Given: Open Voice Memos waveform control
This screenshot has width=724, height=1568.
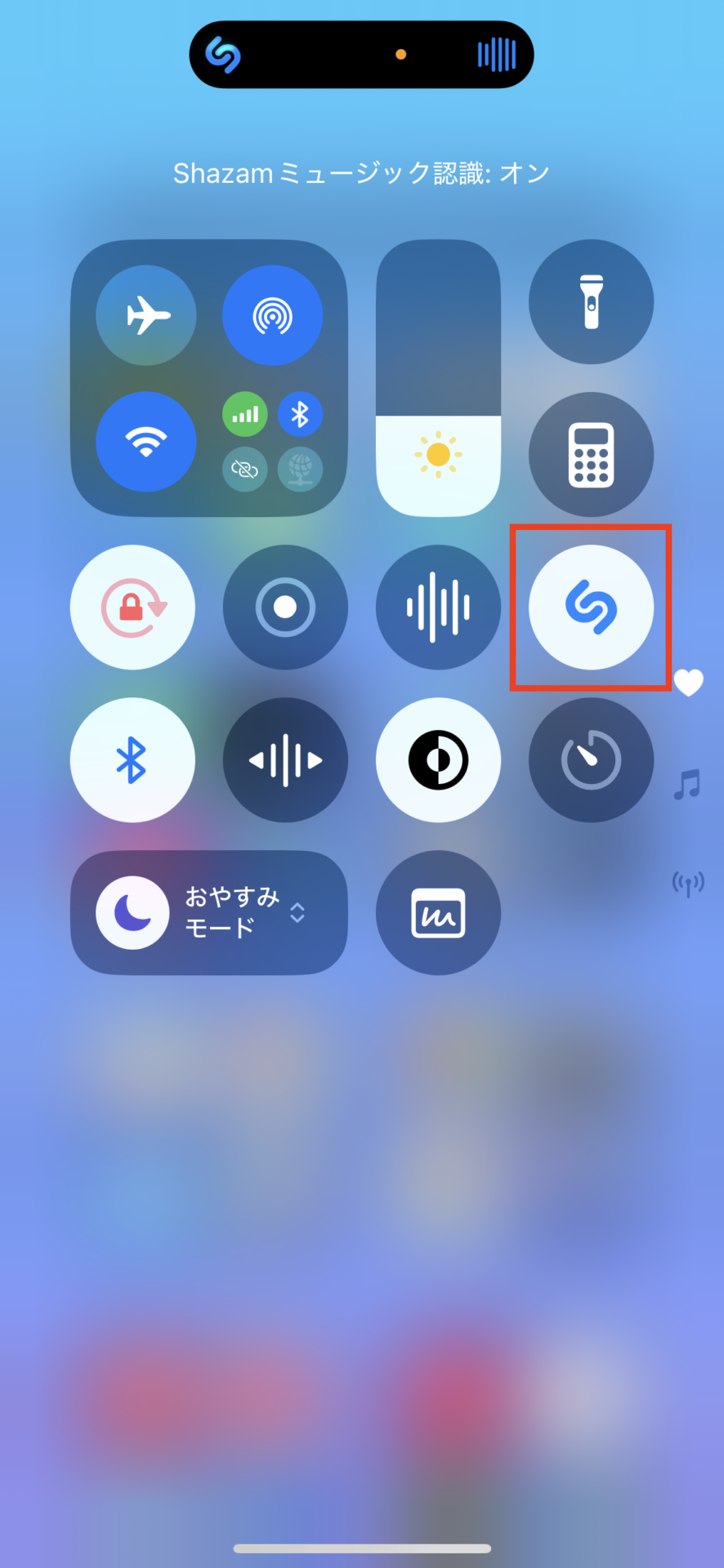Looking at the screenshot, I should pyautogui.click(x=438, y=608).
